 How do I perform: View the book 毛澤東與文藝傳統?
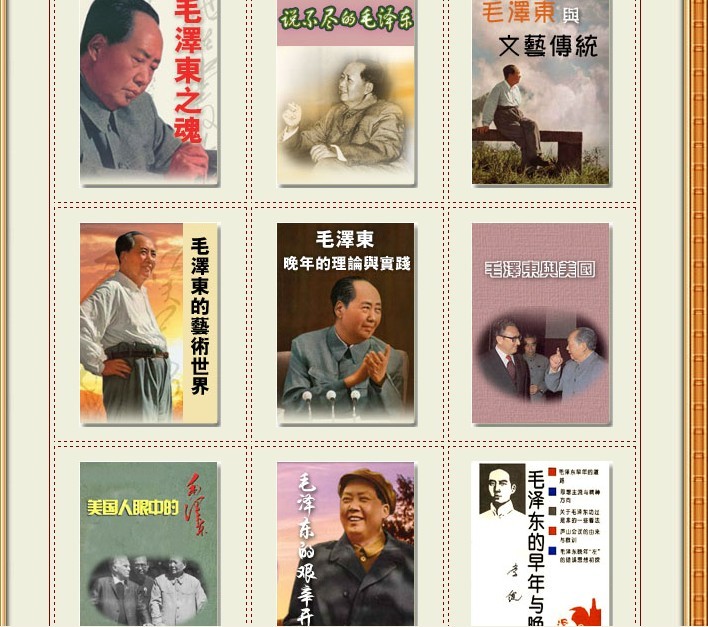coord(540,92)
